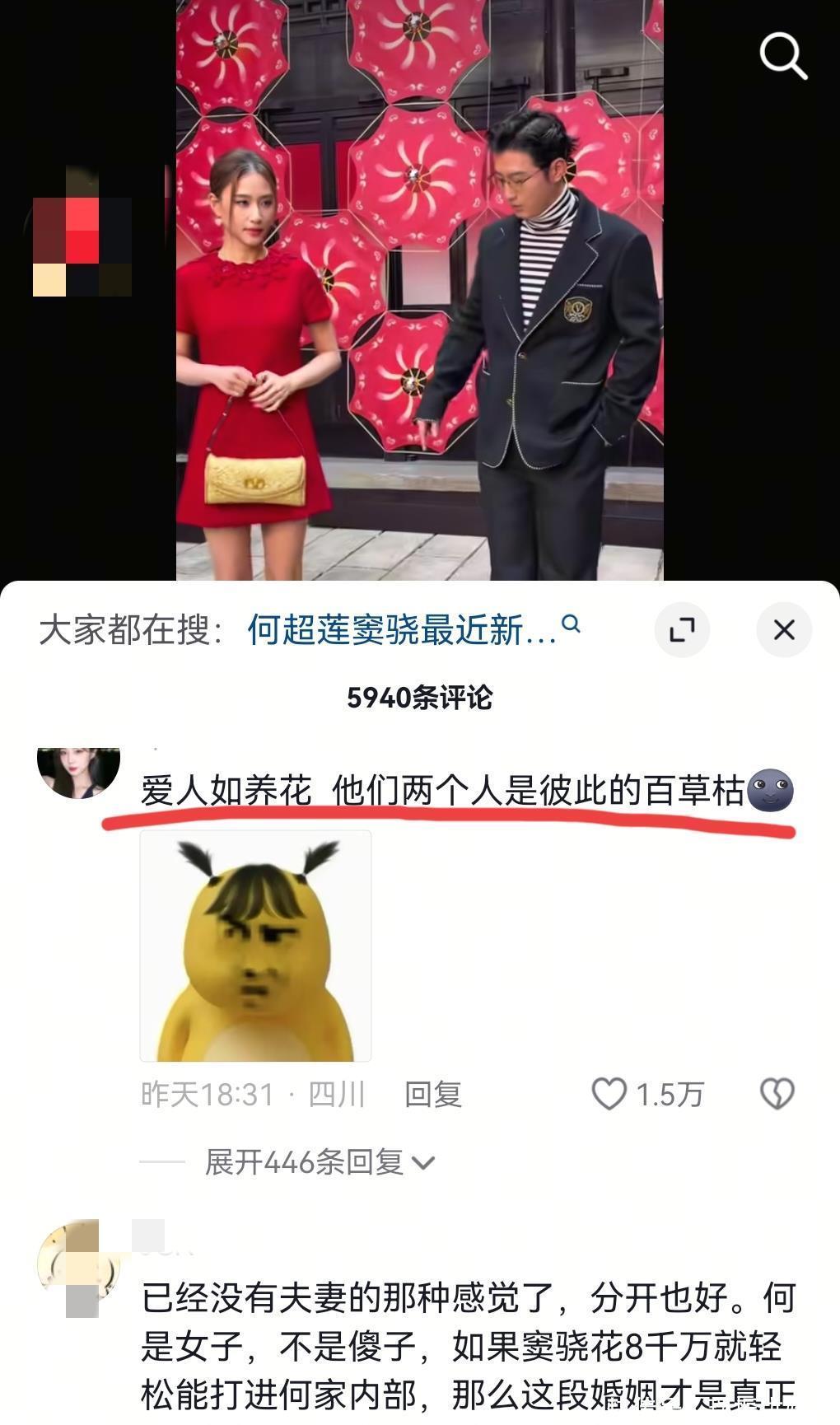View the yellow meme sticker image
The image size is (840, 1425).
click(x=255, y=946)
